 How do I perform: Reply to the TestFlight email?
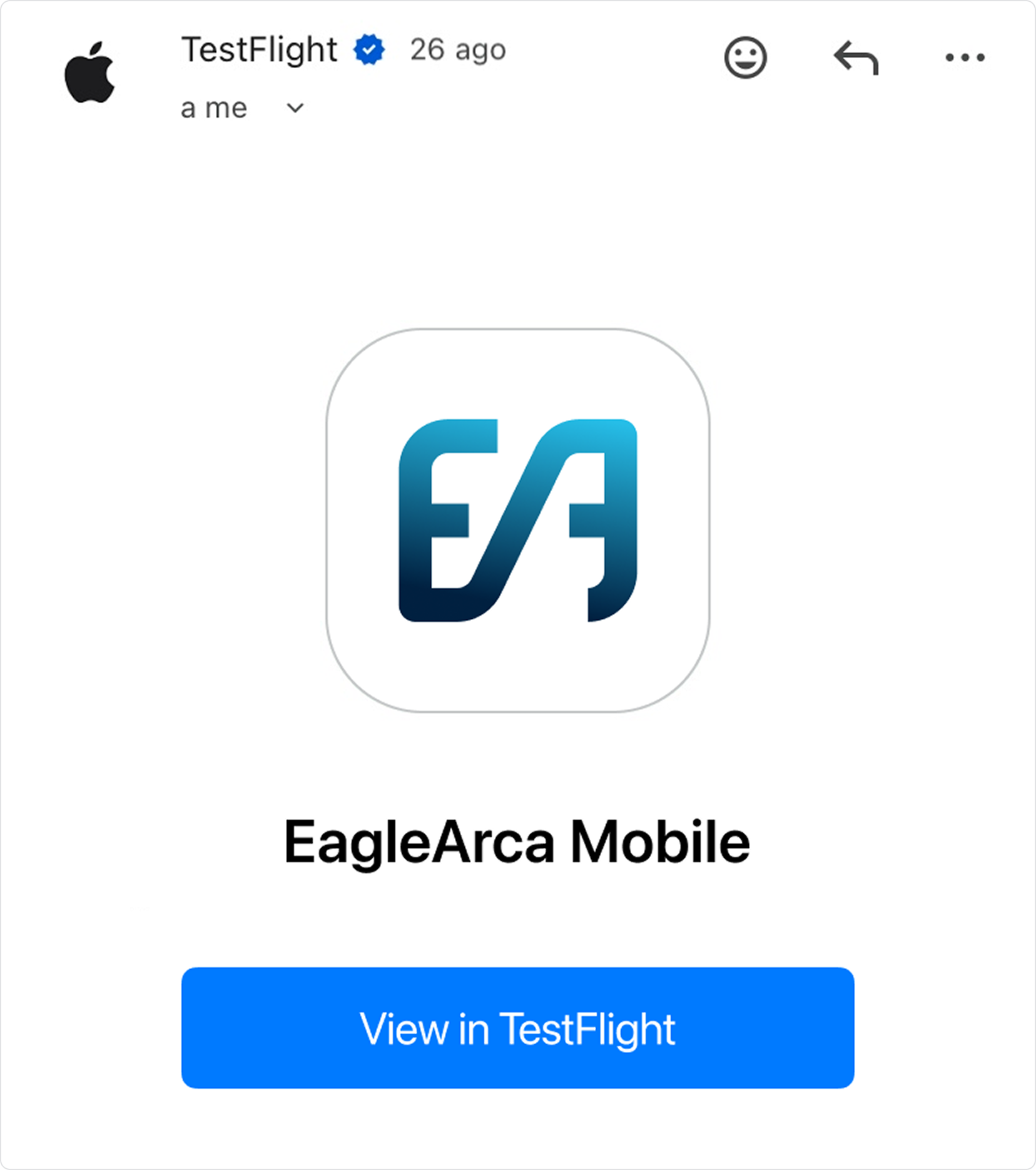click(x=856, y=58)
